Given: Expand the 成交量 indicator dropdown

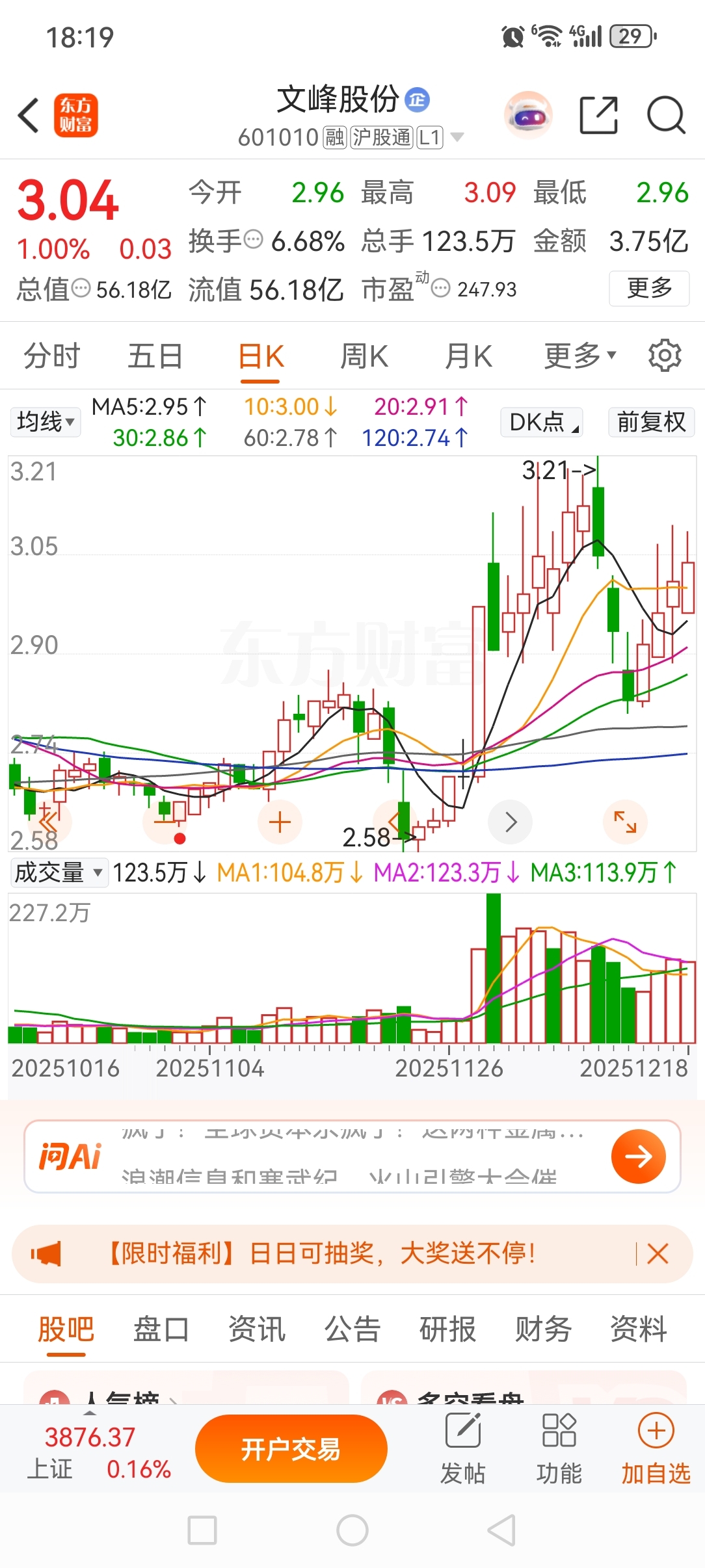Looking at the screenshot, I should (59, 872).
